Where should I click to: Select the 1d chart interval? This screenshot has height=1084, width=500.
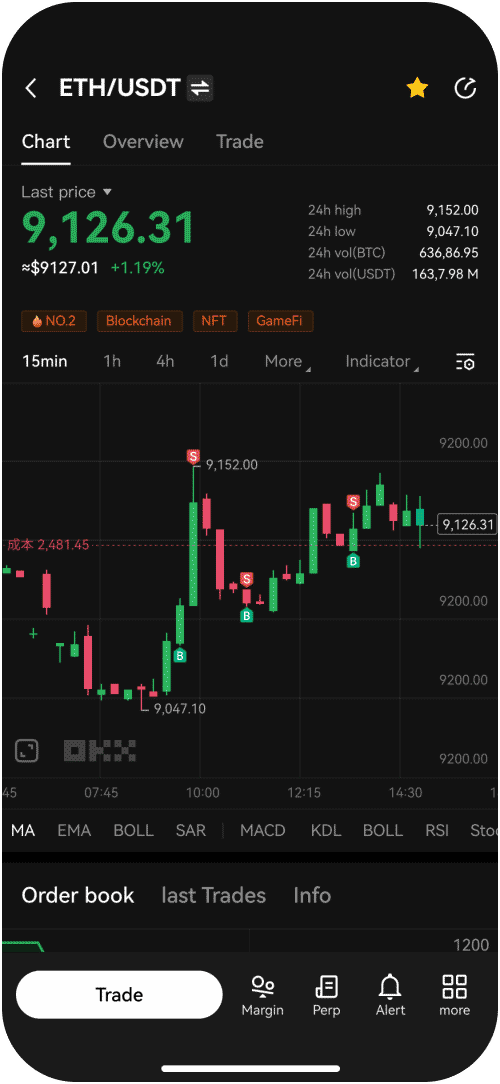point(219,361)
